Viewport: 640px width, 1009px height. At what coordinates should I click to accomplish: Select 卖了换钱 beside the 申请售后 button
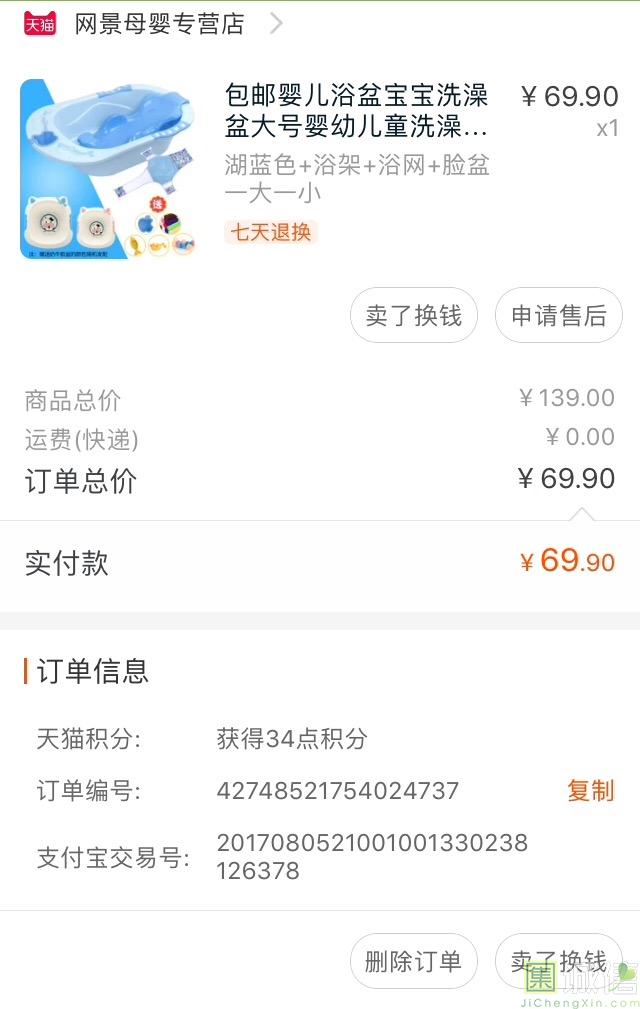413,316
